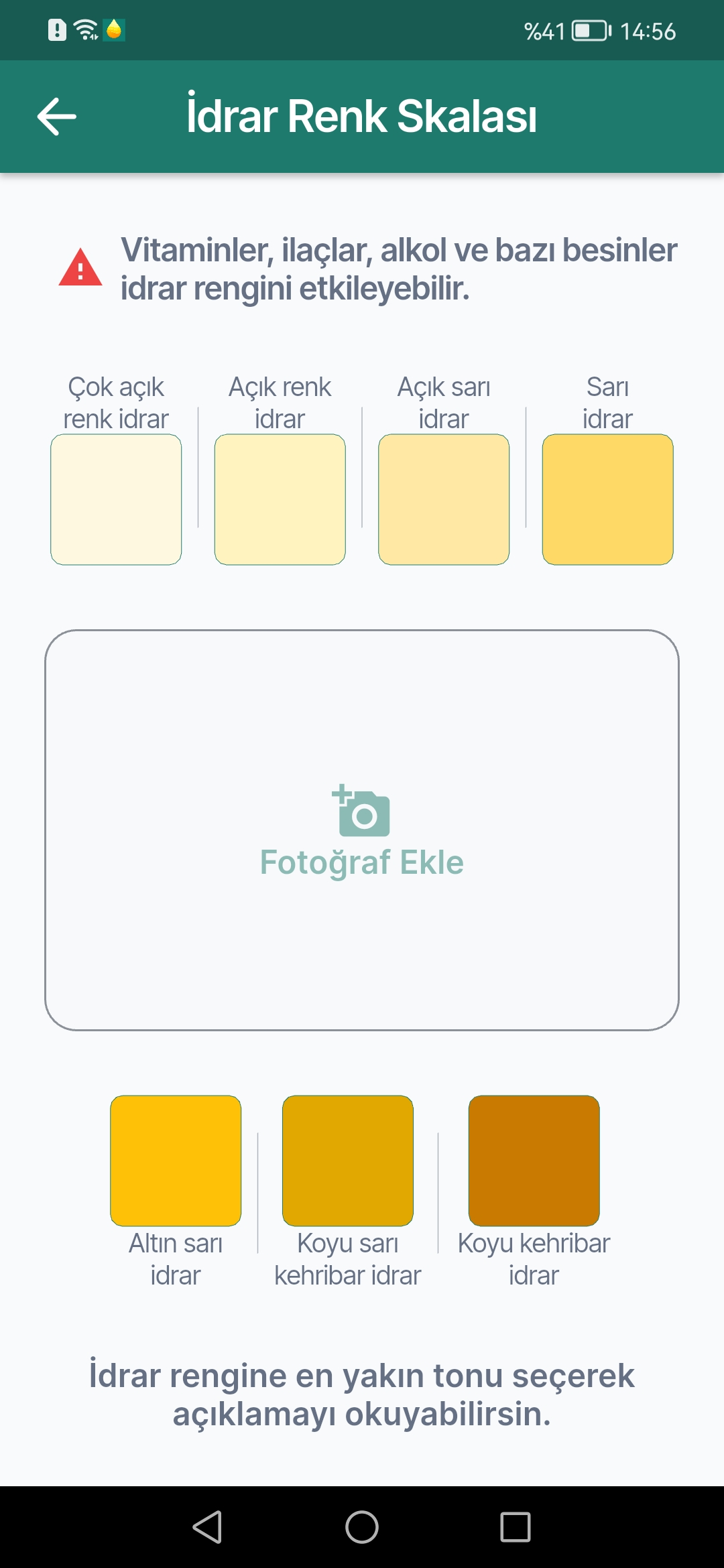Open recent apps from the navigation bar
Image resolution: width=724 pixels, height=1568 pixels.
[516, 1527]
